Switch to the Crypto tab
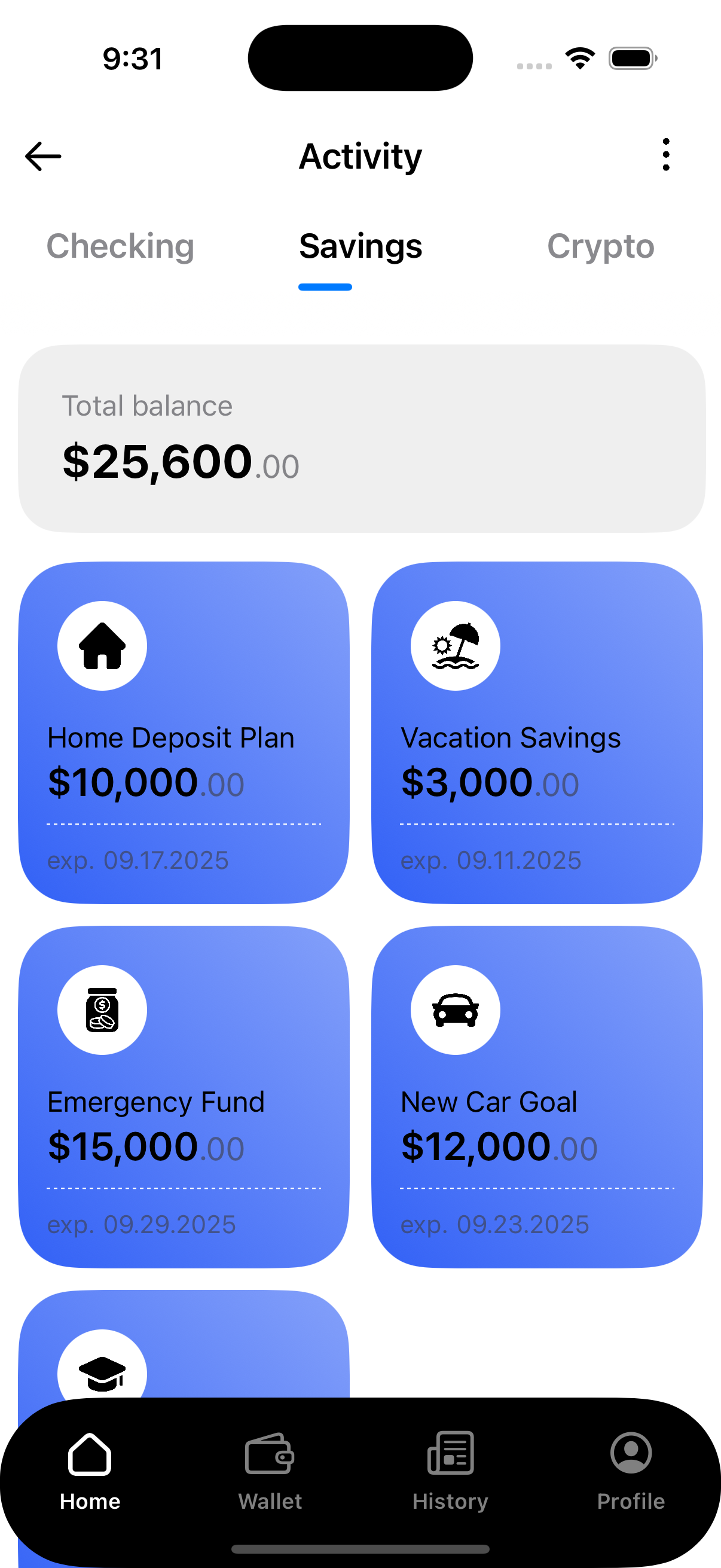The height and width of the screenshot is (1568, 721). 600,246
